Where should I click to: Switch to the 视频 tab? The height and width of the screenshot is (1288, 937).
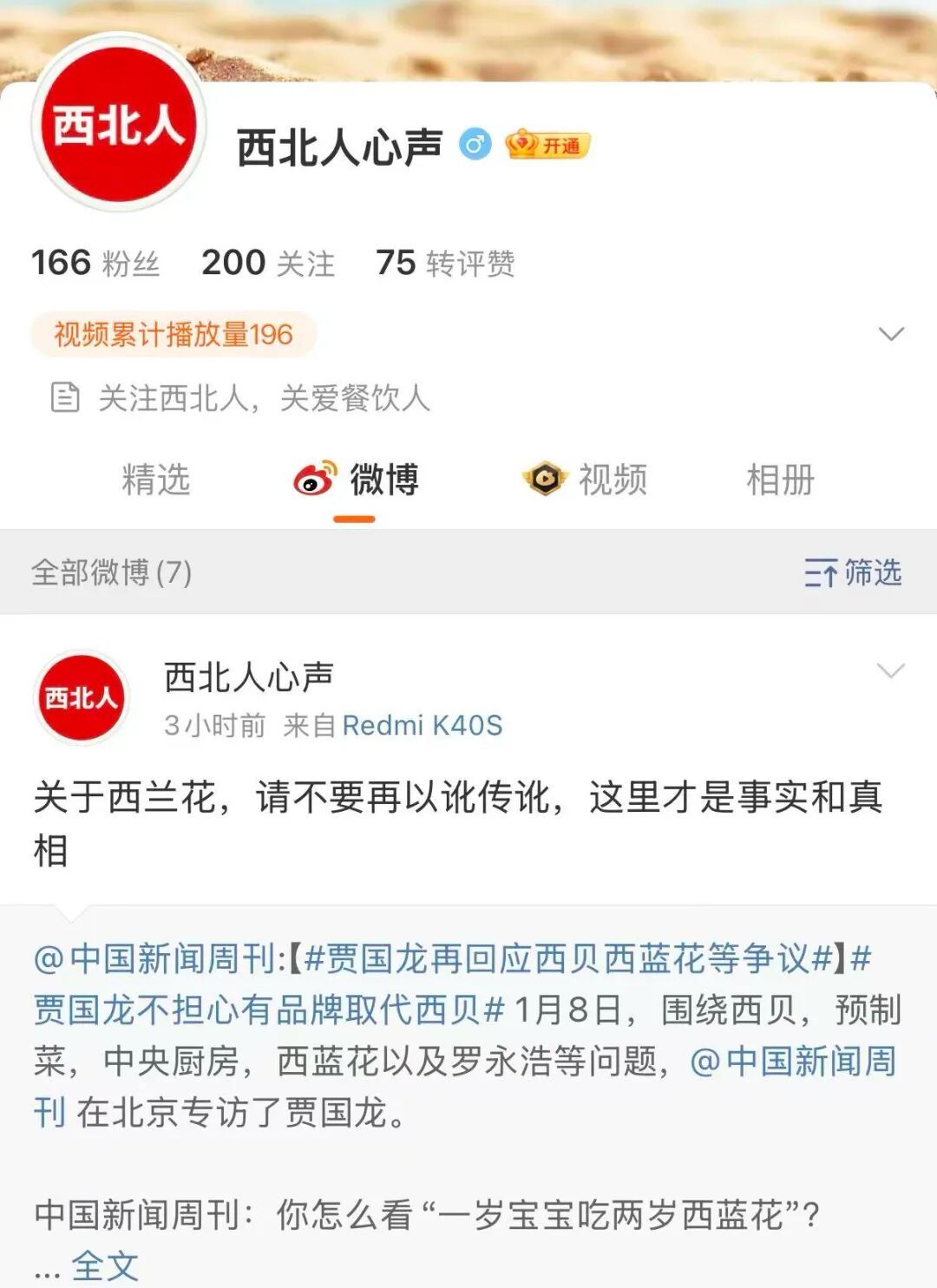pyautogui.click(x=586, y=480)
